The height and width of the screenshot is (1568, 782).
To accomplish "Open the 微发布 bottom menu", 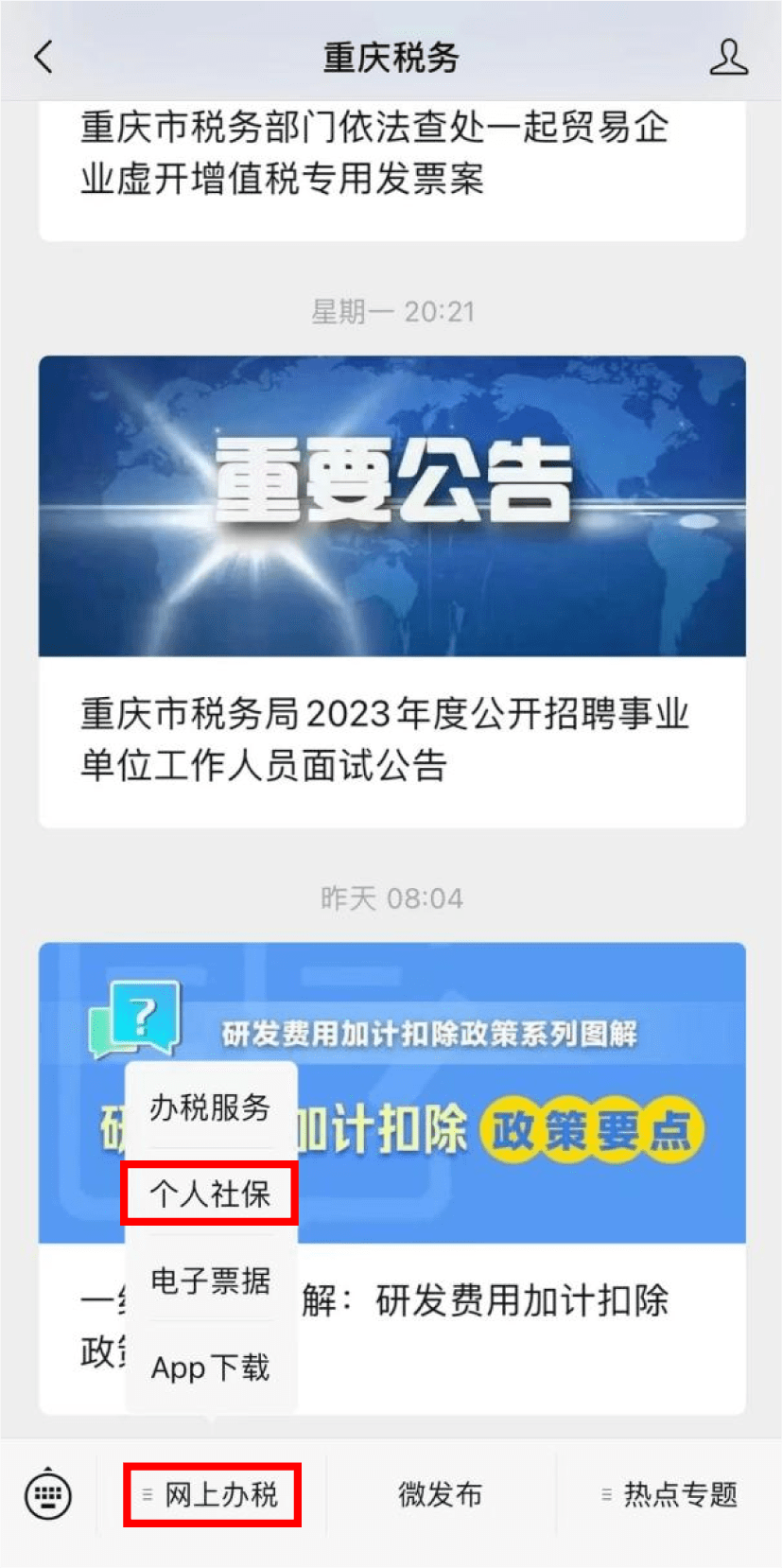I will [x=441, y=1494].
